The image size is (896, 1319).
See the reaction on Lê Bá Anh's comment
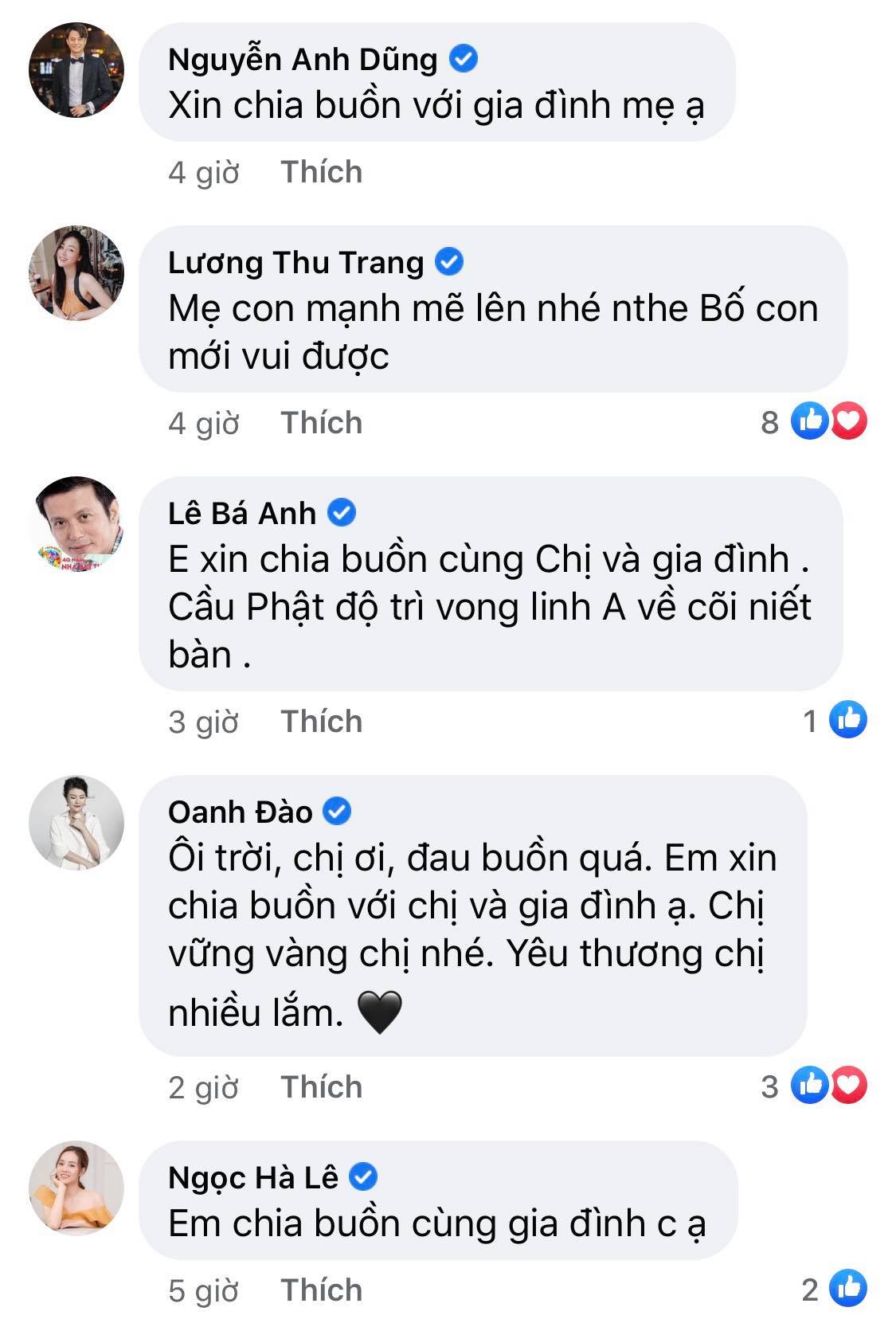(835, 721)
